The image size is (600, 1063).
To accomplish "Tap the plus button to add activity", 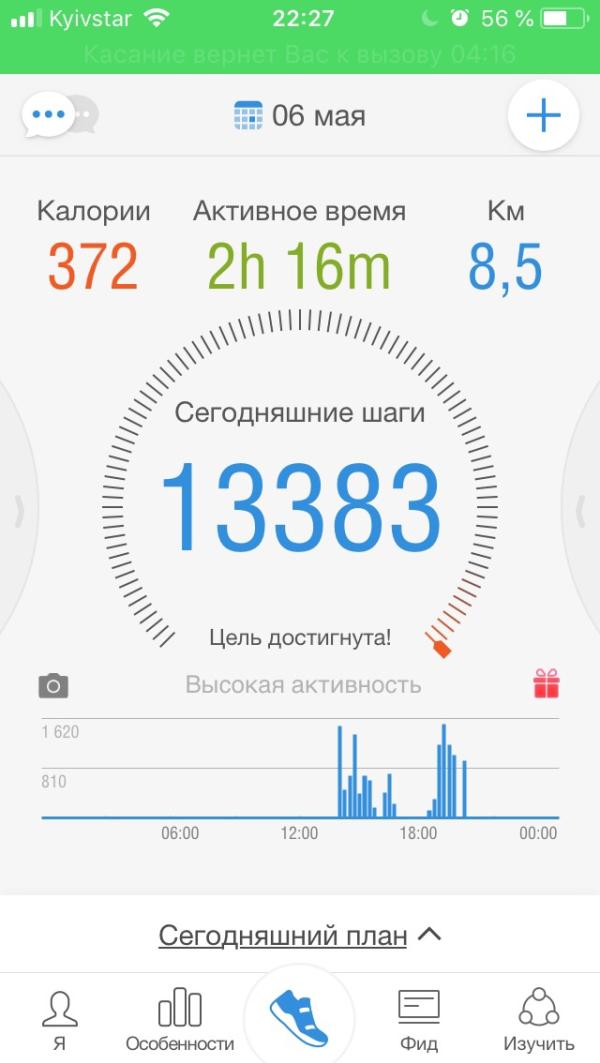I will tap(543, 115).
